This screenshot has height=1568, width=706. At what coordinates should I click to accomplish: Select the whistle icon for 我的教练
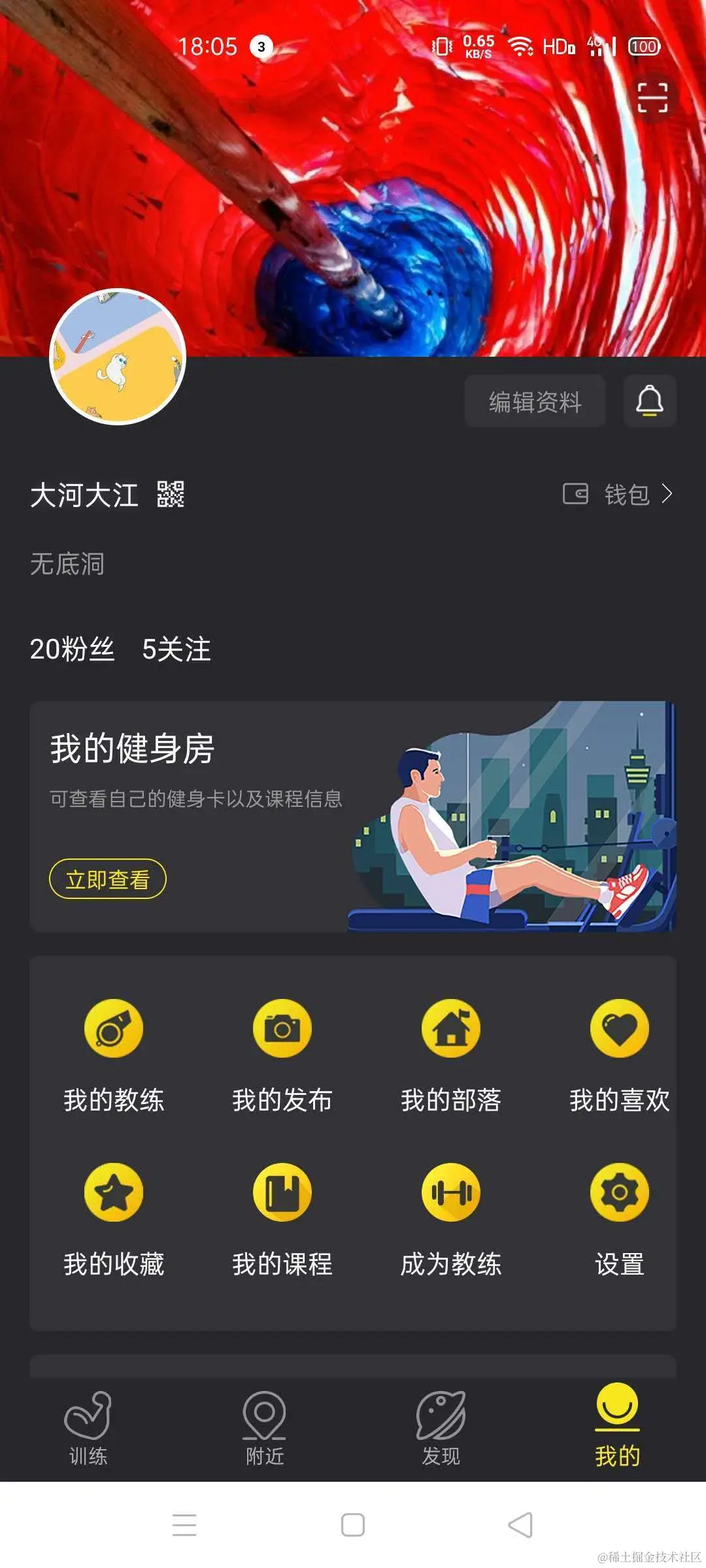click(114, 1027)
